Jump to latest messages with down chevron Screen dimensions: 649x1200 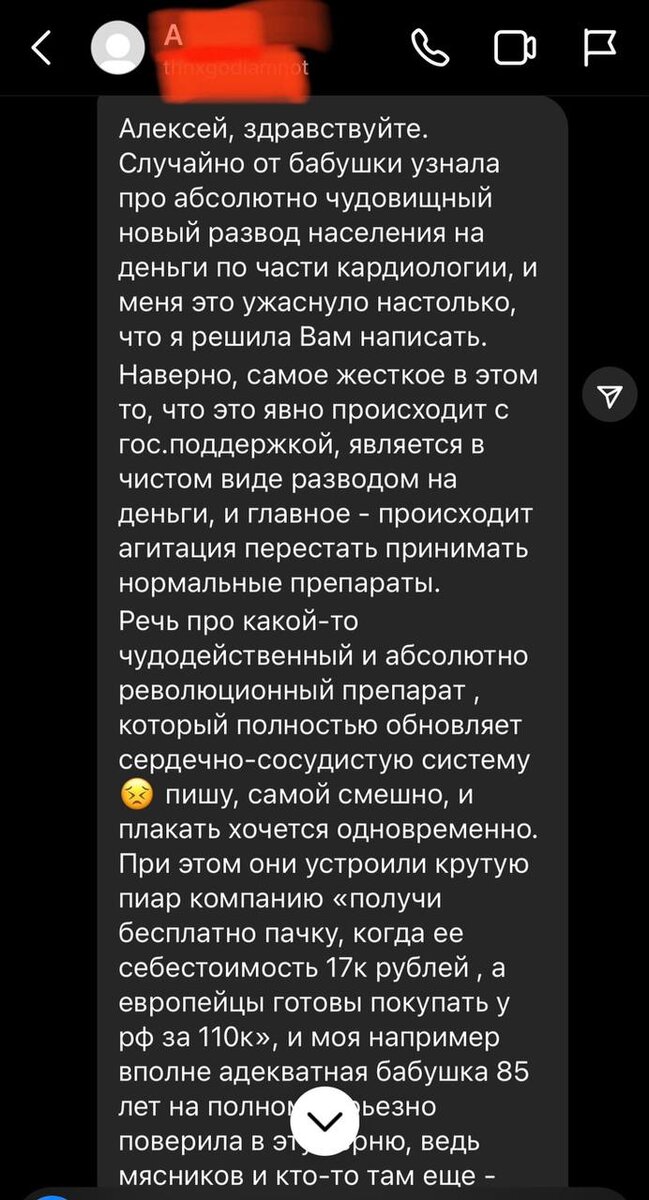coord(323,1112)
